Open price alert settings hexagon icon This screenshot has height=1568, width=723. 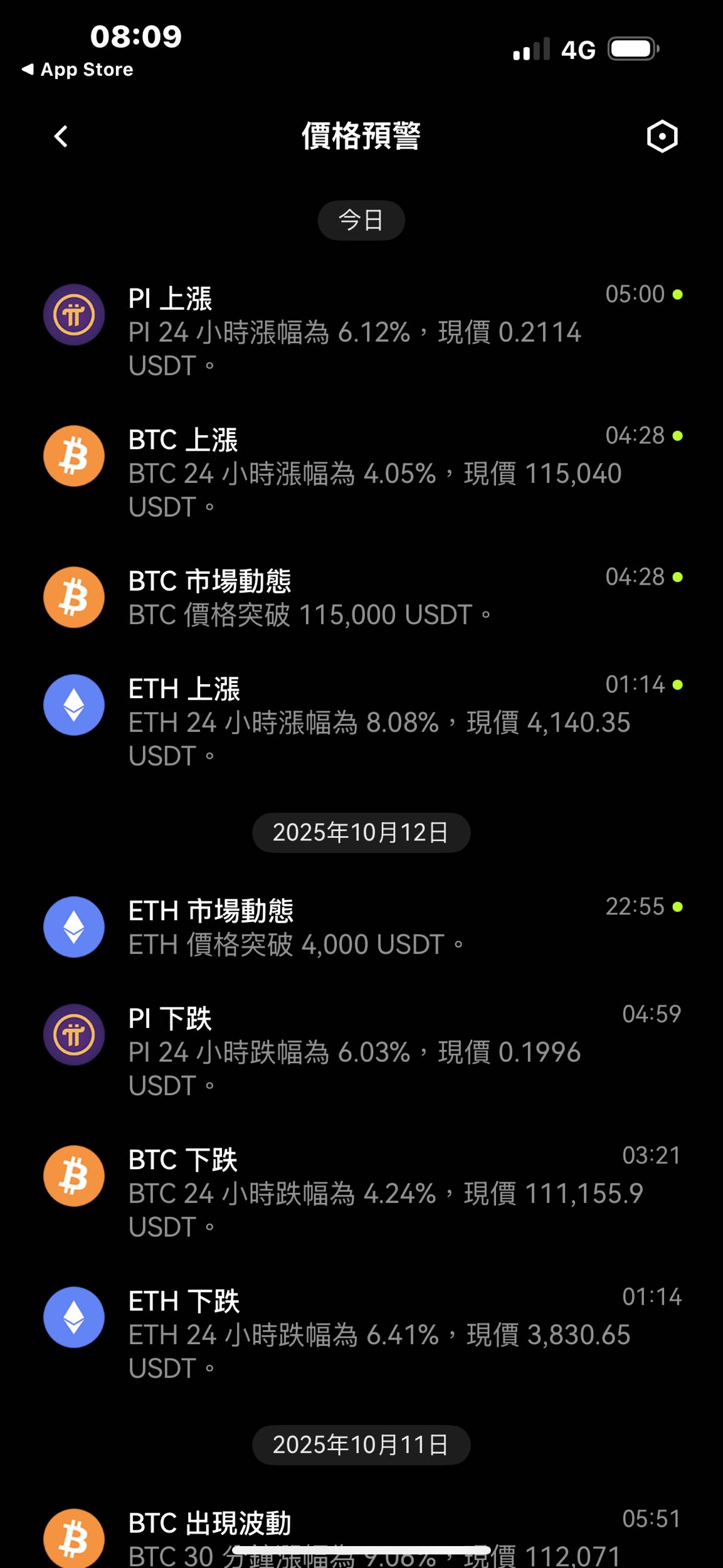coord(662,136)
